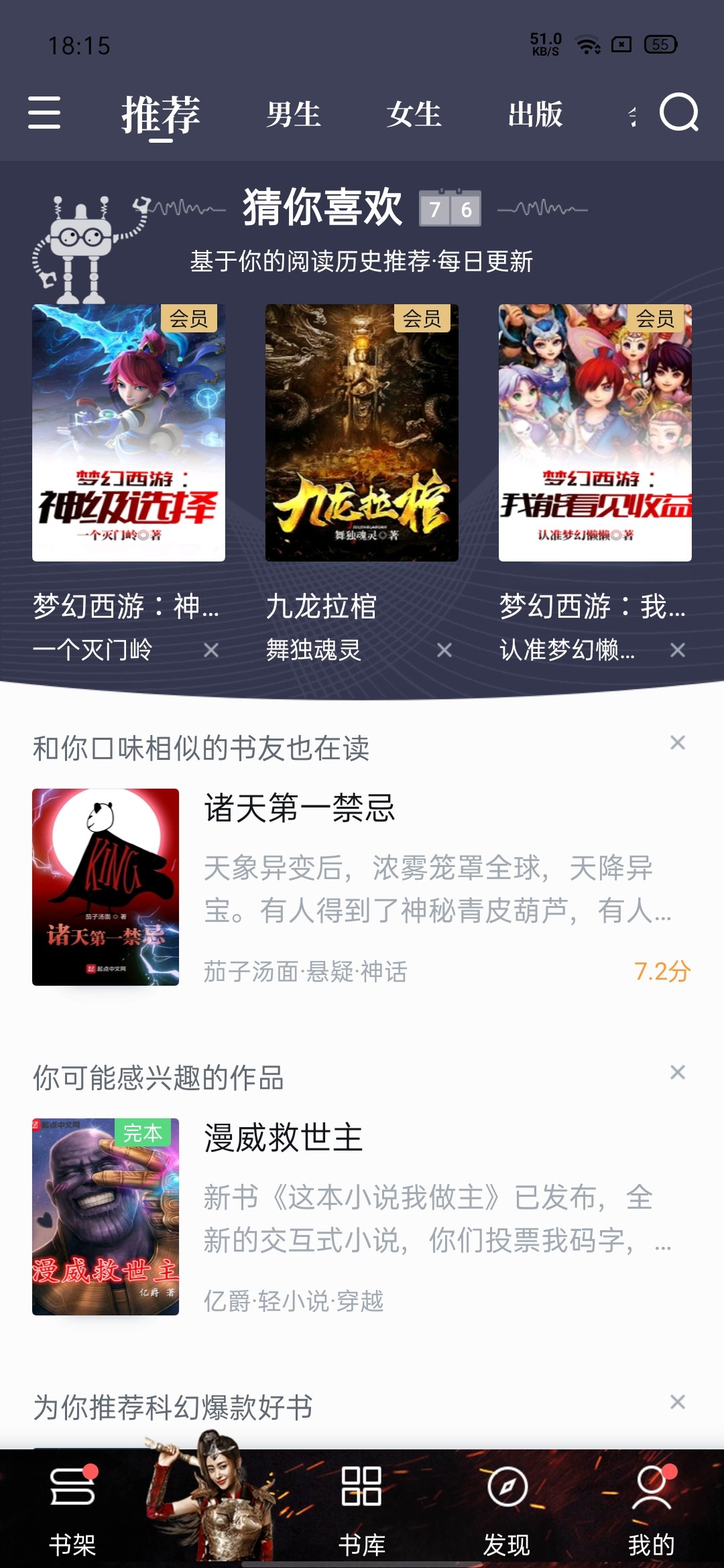Open the hamburger drawer menu
Image resolution: width=724 pixels, height=1568 pixels.
(x=44, y=113)
